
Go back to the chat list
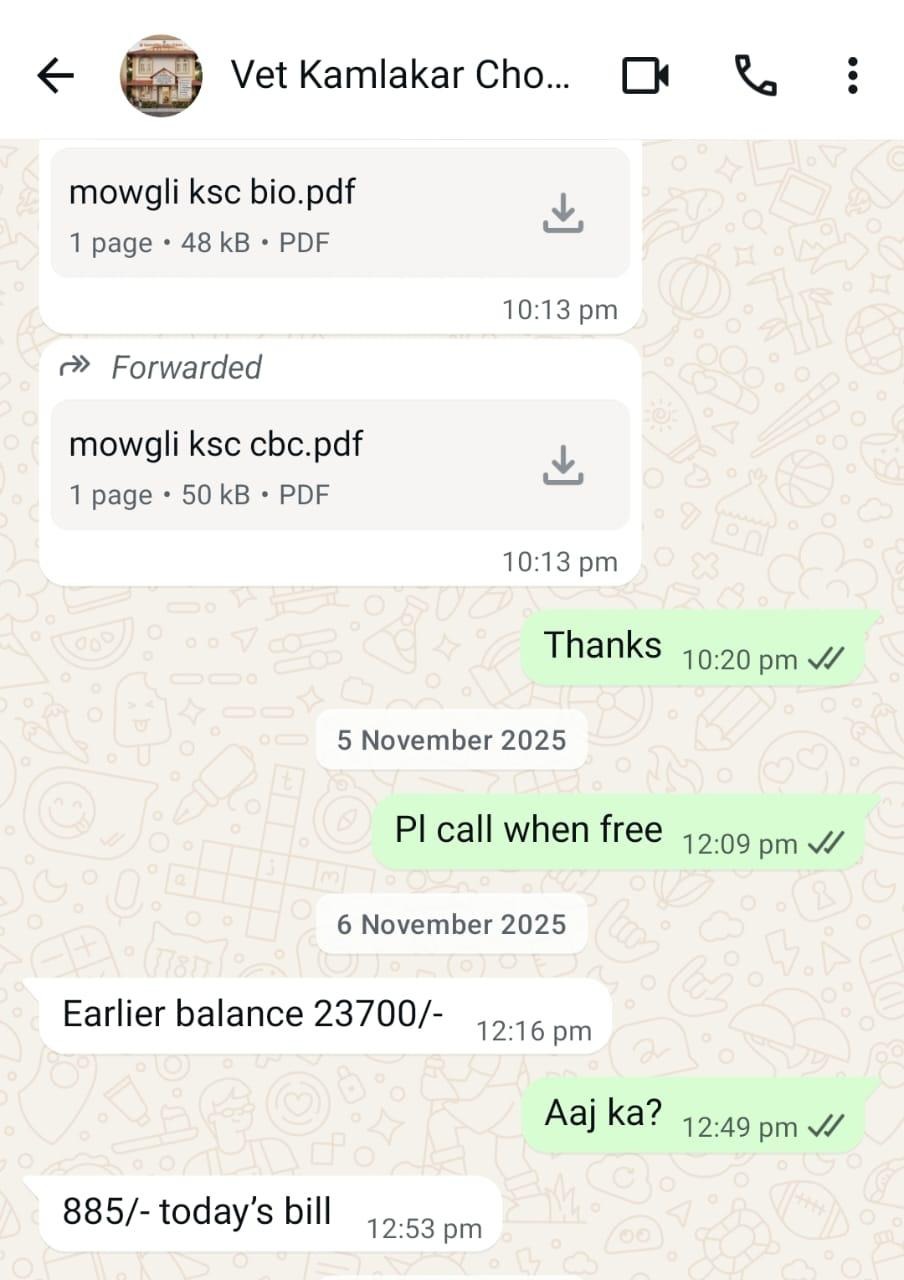56,75
